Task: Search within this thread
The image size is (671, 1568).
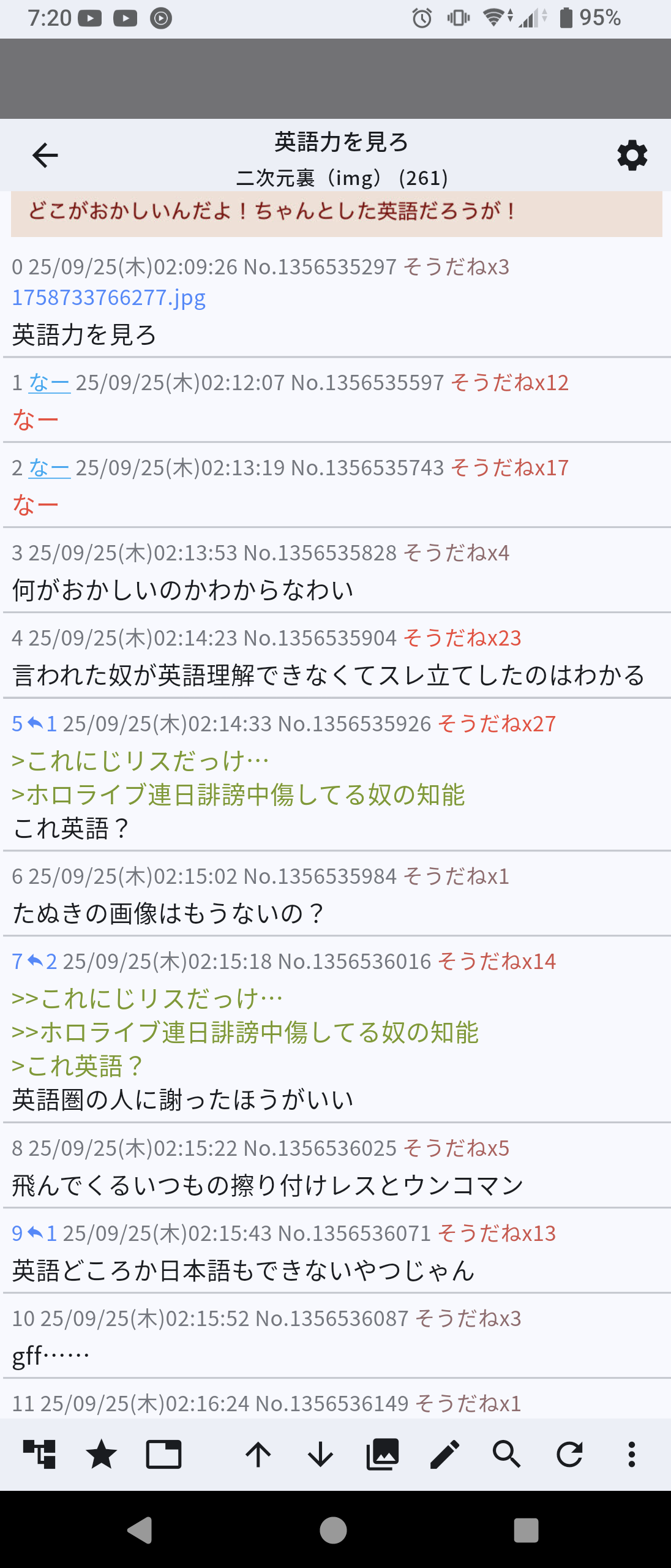Action: pos(507,1454)
